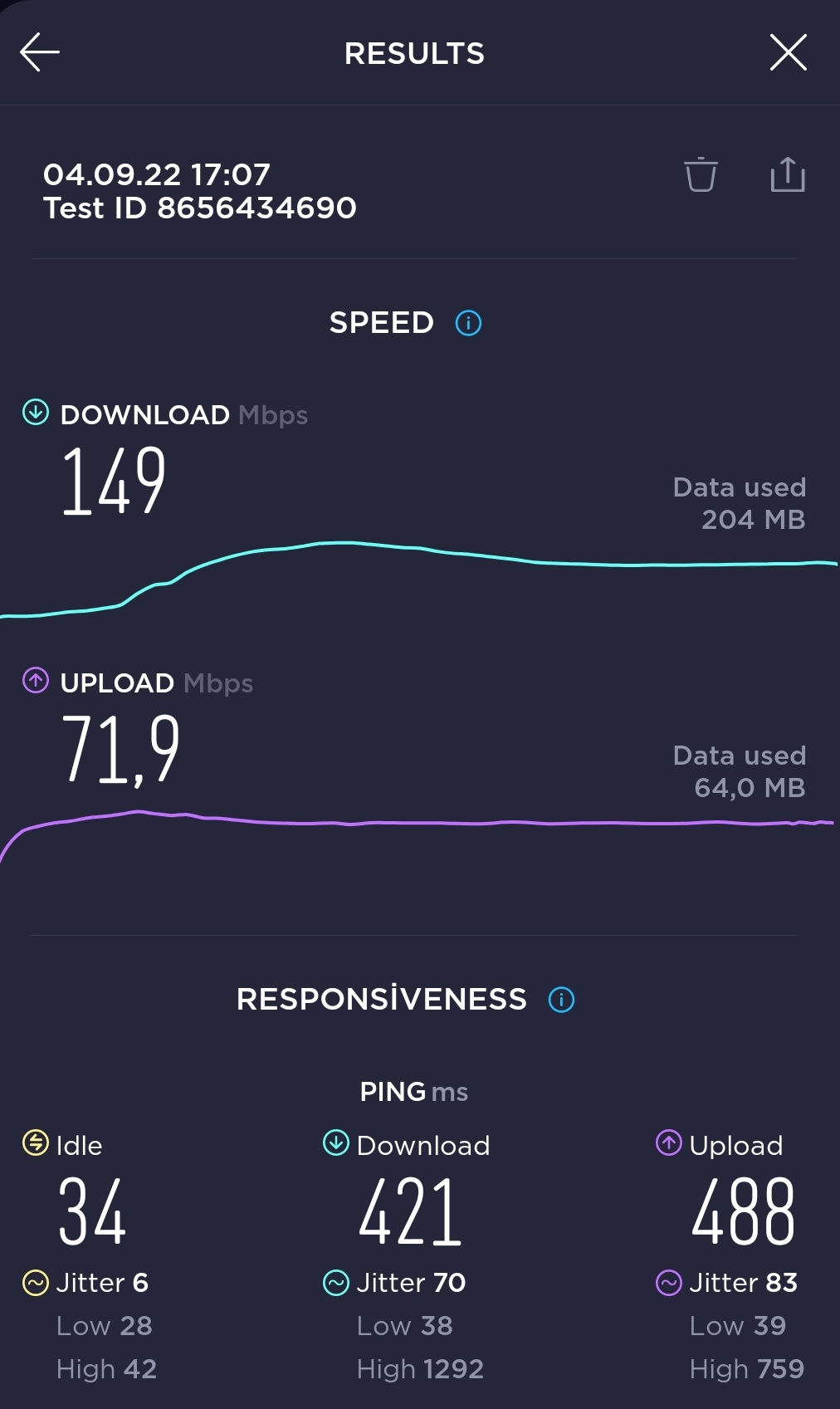840x1409 pixels.
Task: Open the info icon beside RESPONSİVENESS
Action: click(561, 999)
